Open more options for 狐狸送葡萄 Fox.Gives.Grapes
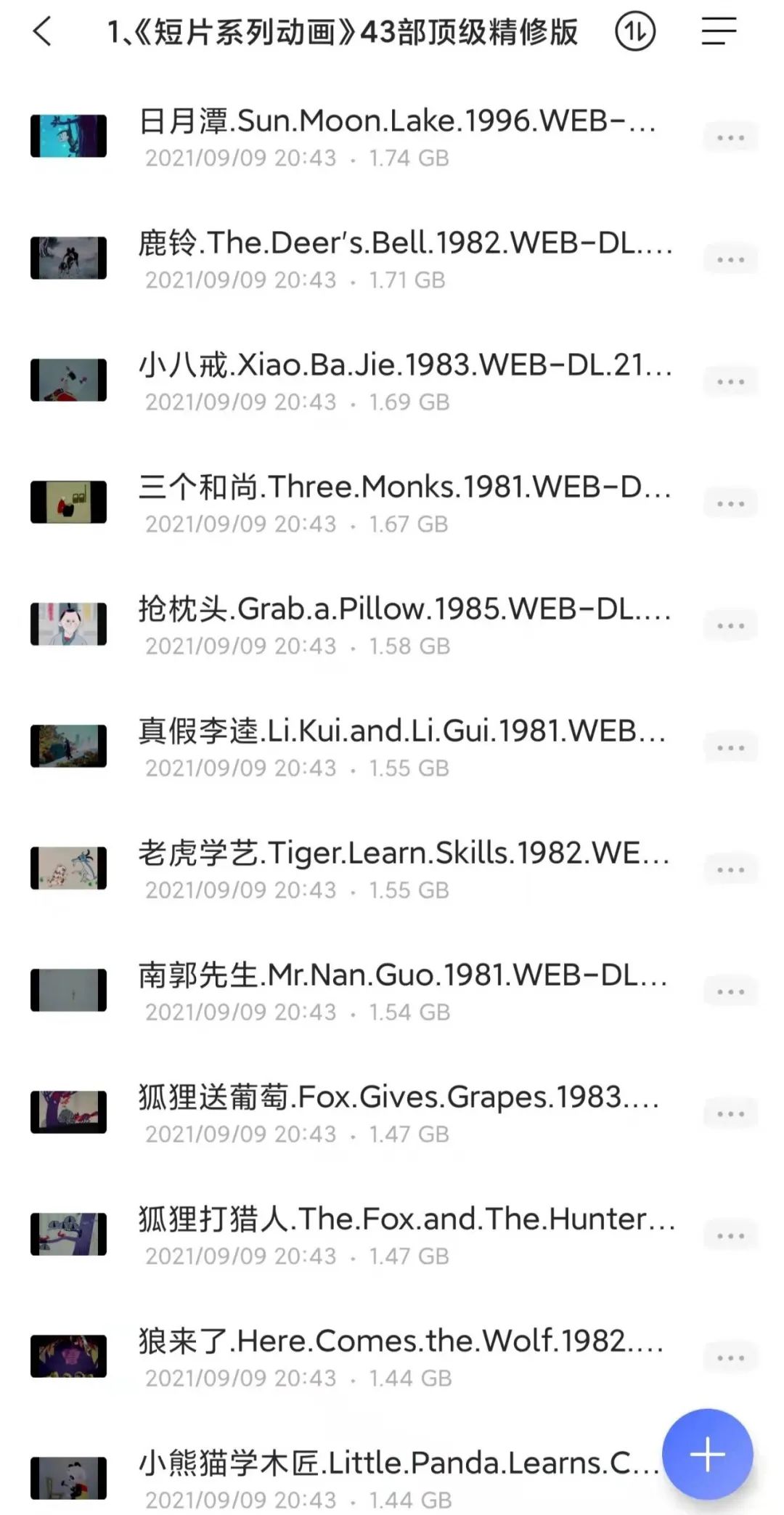 [x=730, y=1113]
